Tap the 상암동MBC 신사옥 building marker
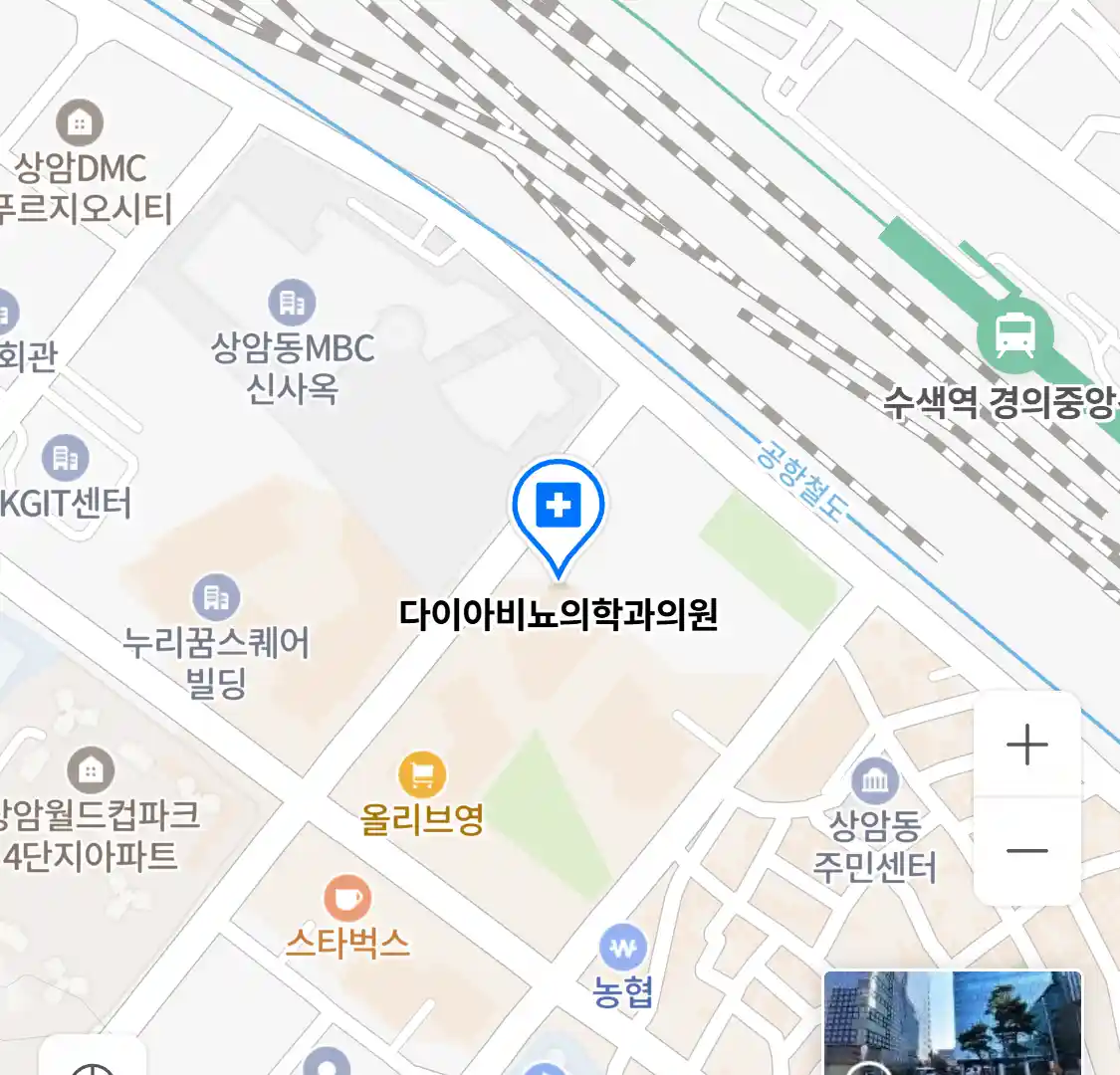The height and width of the screenshot is (1075, 1120). pos(292,303)
